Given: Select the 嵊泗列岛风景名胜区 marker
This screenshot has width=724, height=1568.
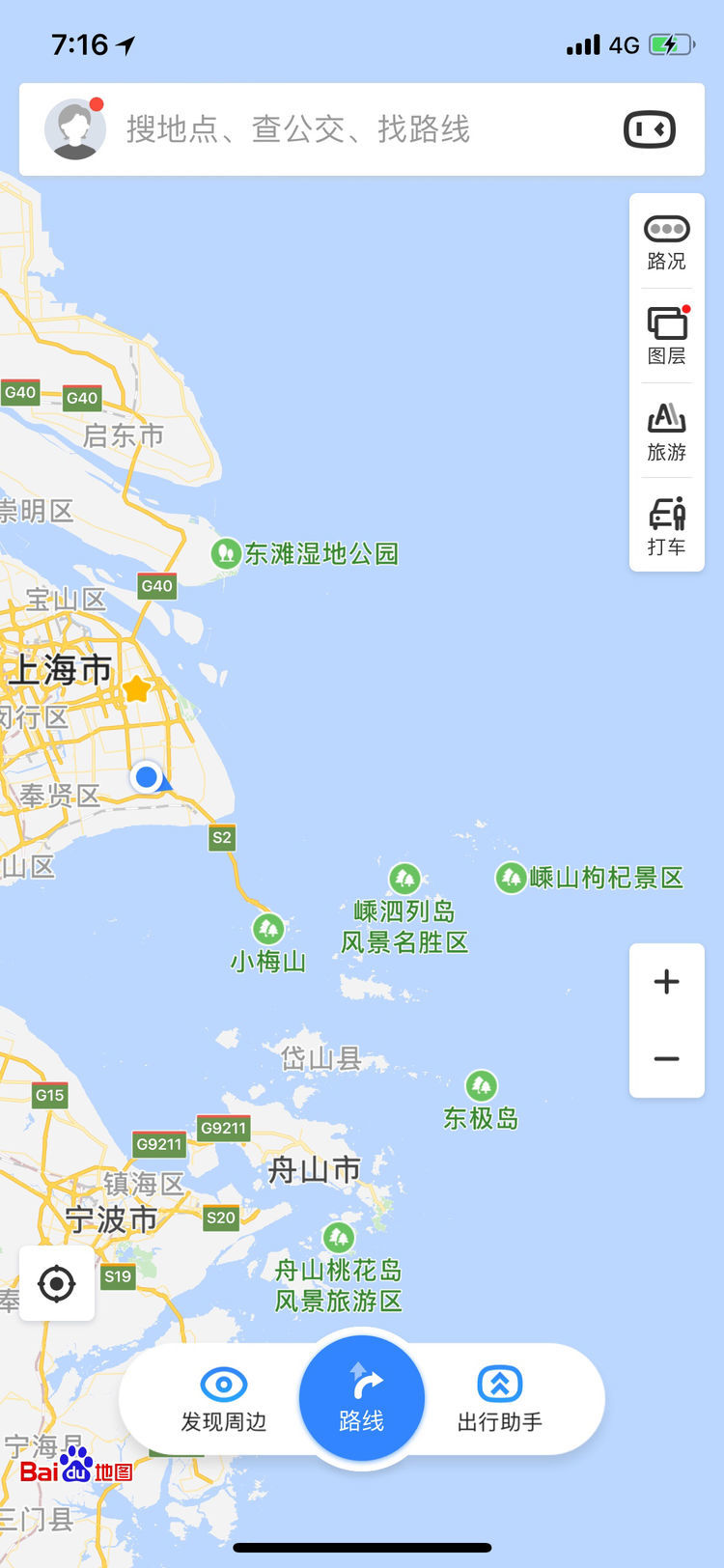Looking at the screenshot, I should pyautogui.click(x=404, y=879).
